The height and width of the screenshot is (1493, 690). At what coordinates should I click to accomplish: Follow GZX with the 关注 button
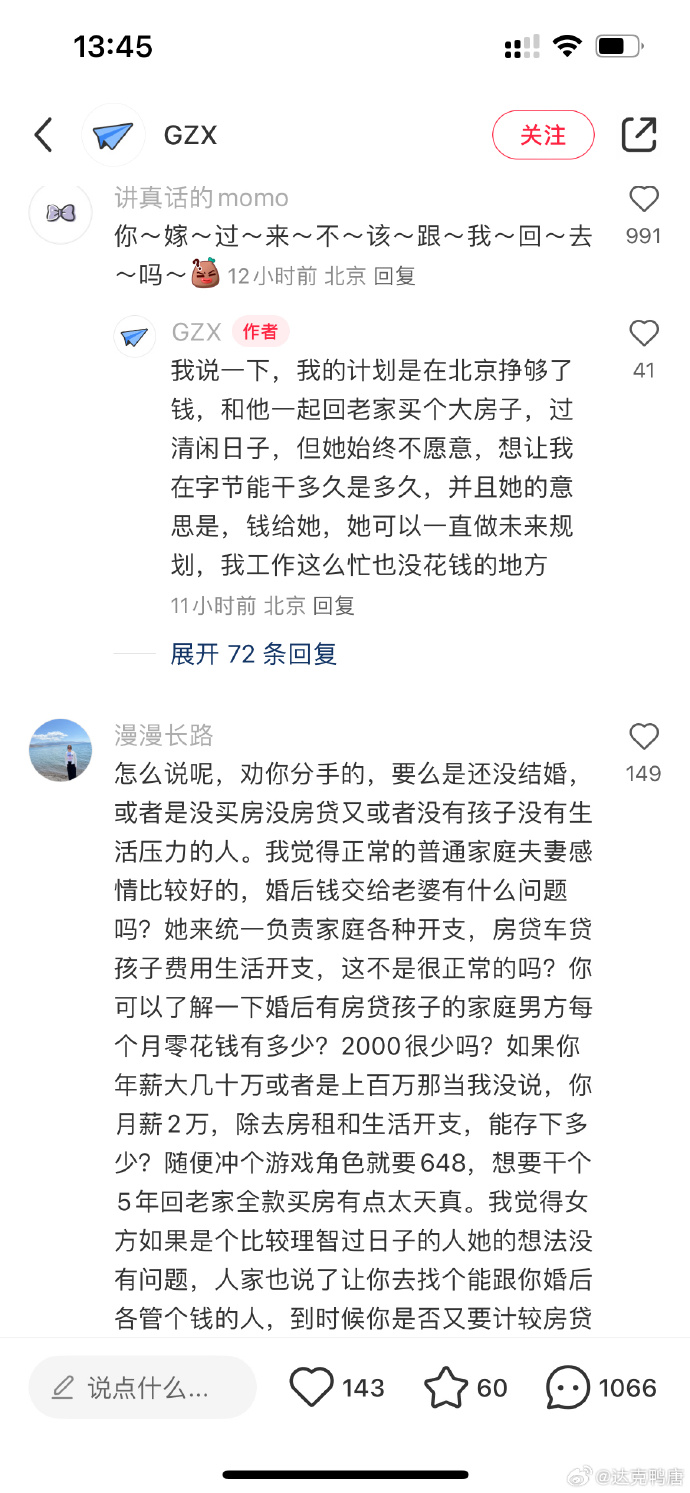543,135
